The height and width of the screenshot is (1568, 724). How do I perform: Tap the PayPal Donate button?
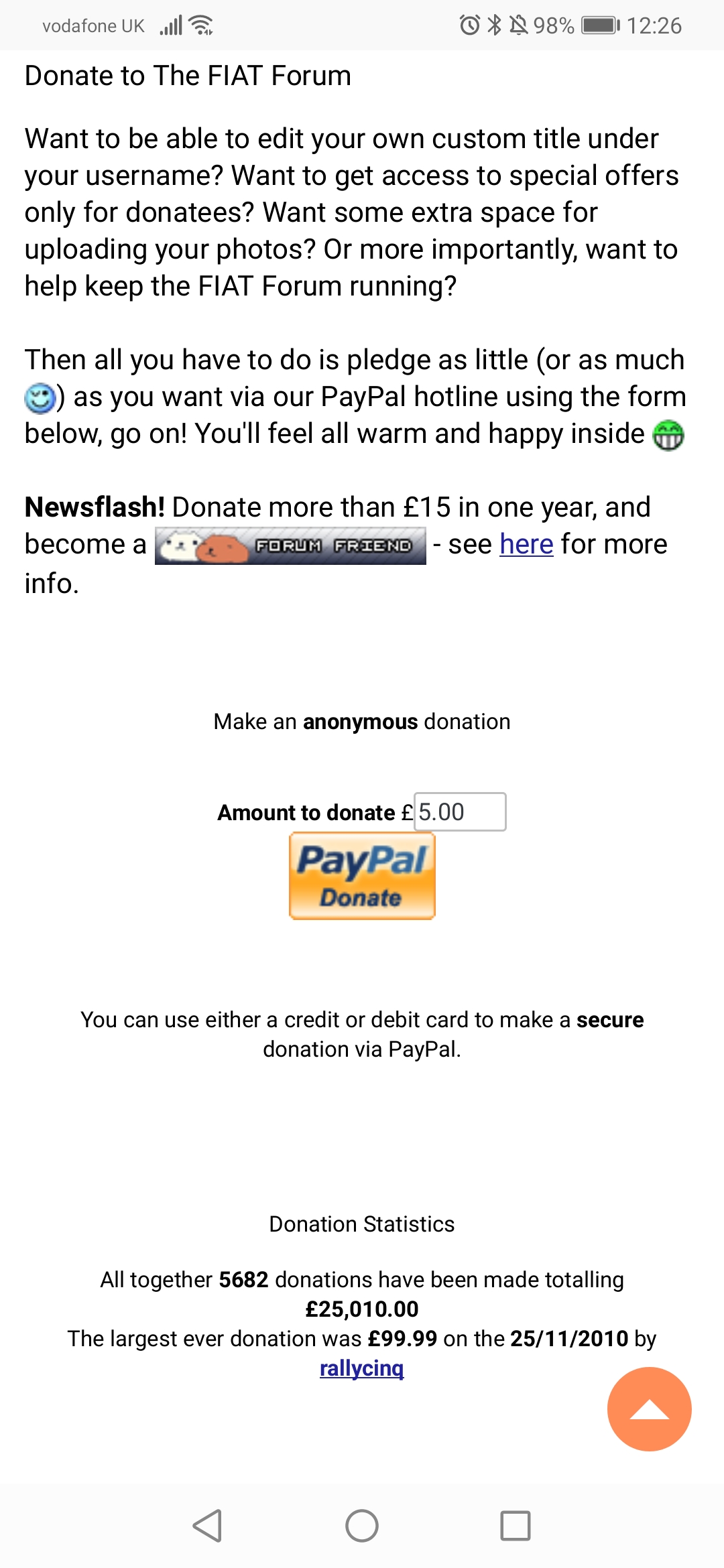362,876
